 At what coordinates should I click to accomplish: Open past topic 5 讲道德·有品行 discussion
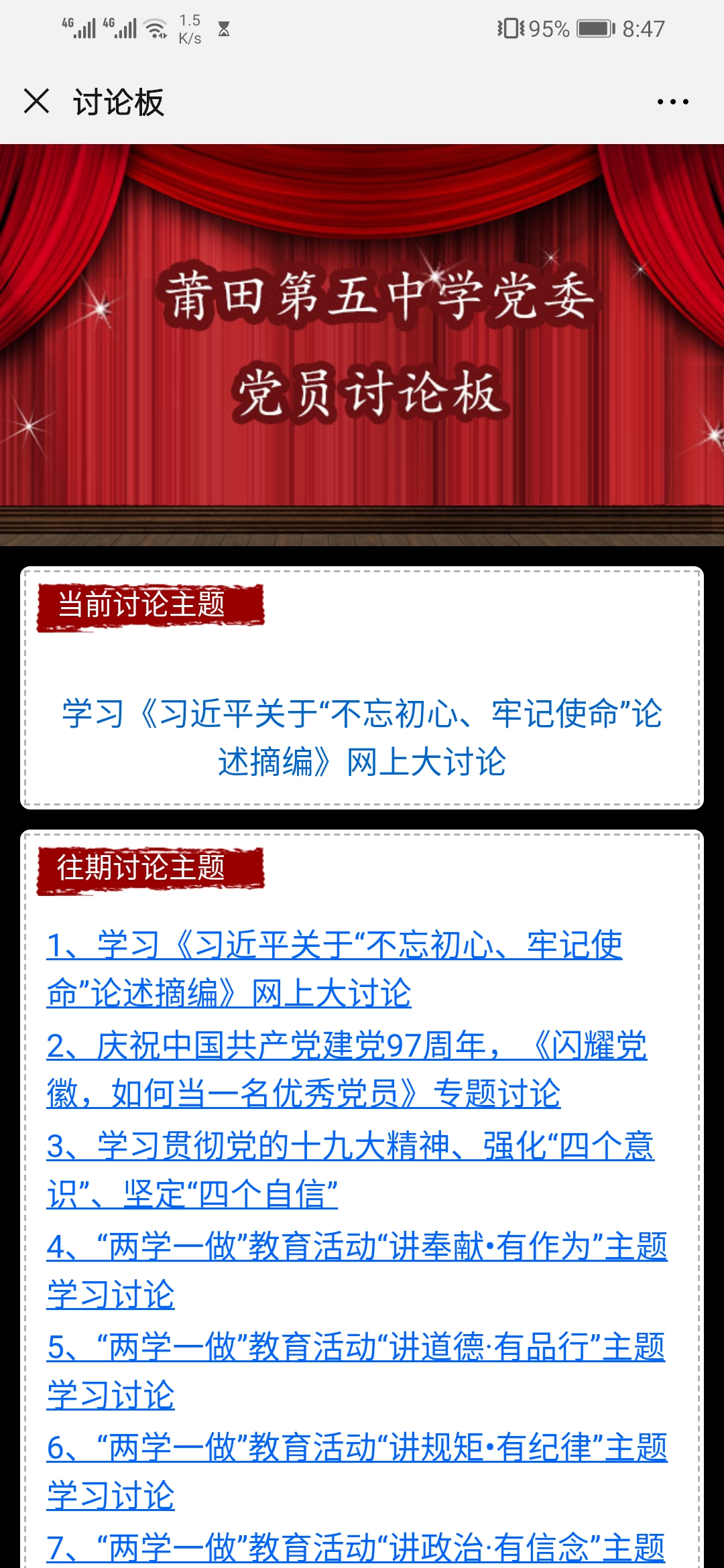point(355,1348)
